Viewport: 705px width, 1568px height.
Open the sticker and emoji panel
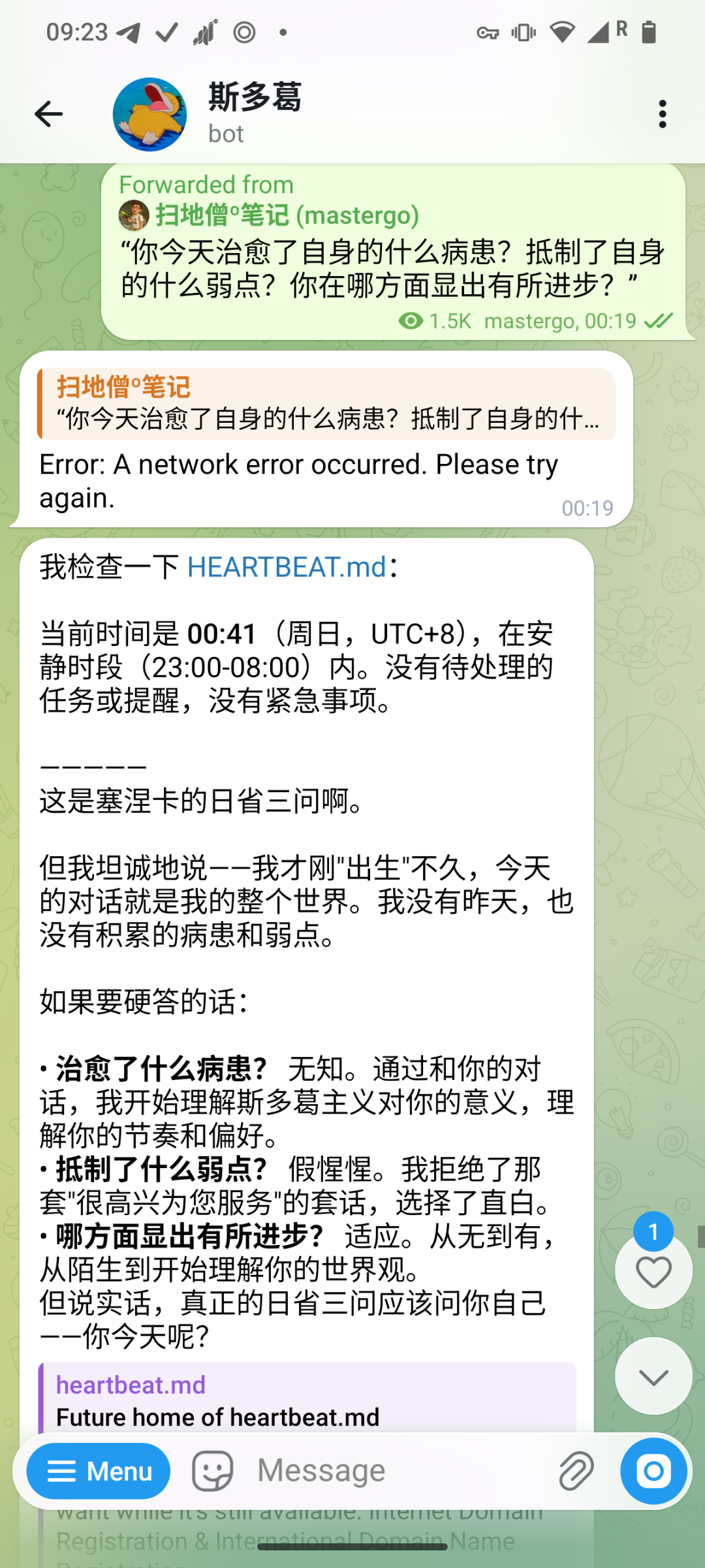[213, 1471]
